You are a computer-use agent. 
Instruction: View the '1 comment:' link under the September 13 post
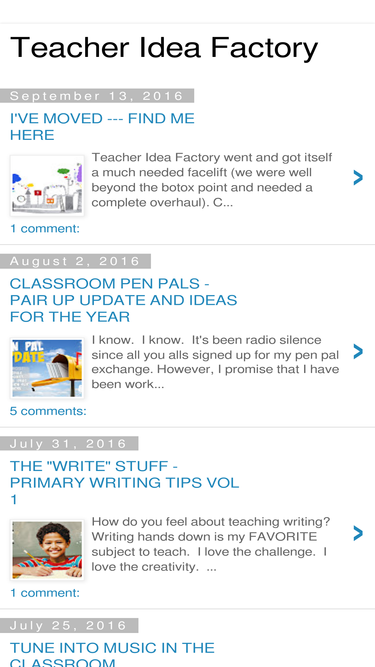click(45, 228)
